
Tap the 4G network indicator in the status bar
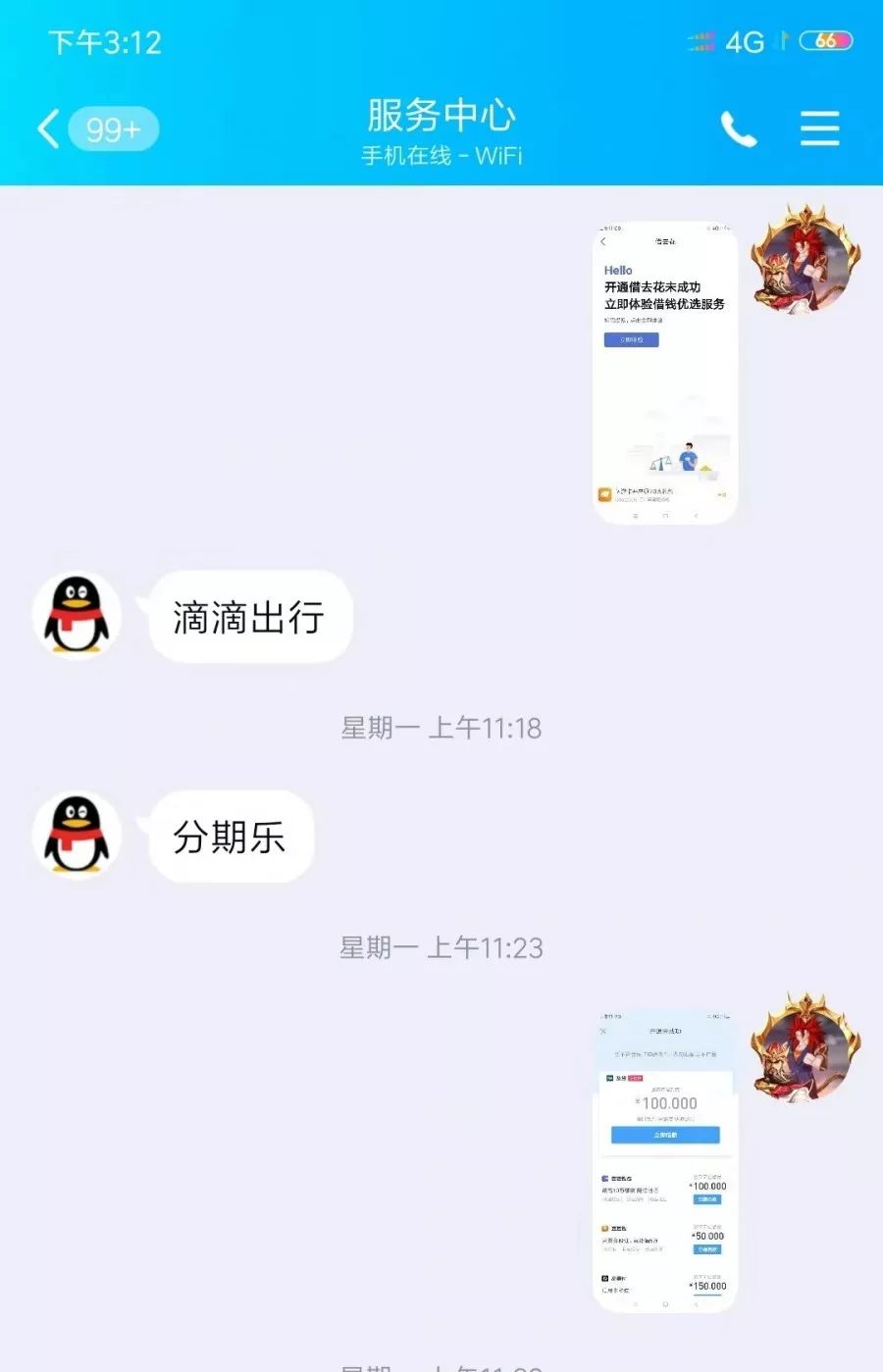pos(743,41)
